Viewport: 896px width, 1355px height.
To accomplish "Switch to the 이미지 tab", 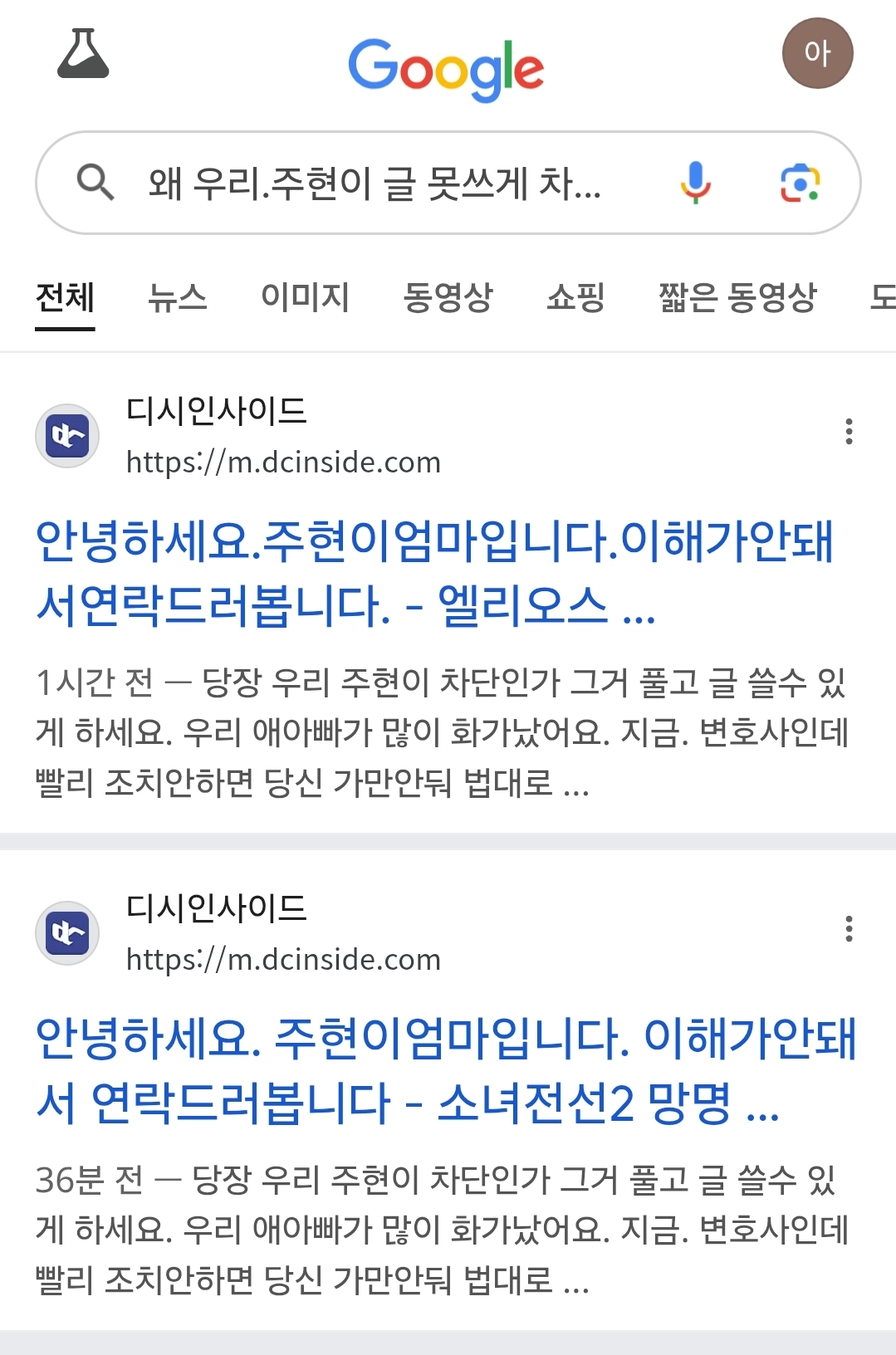I will [305, 297].
